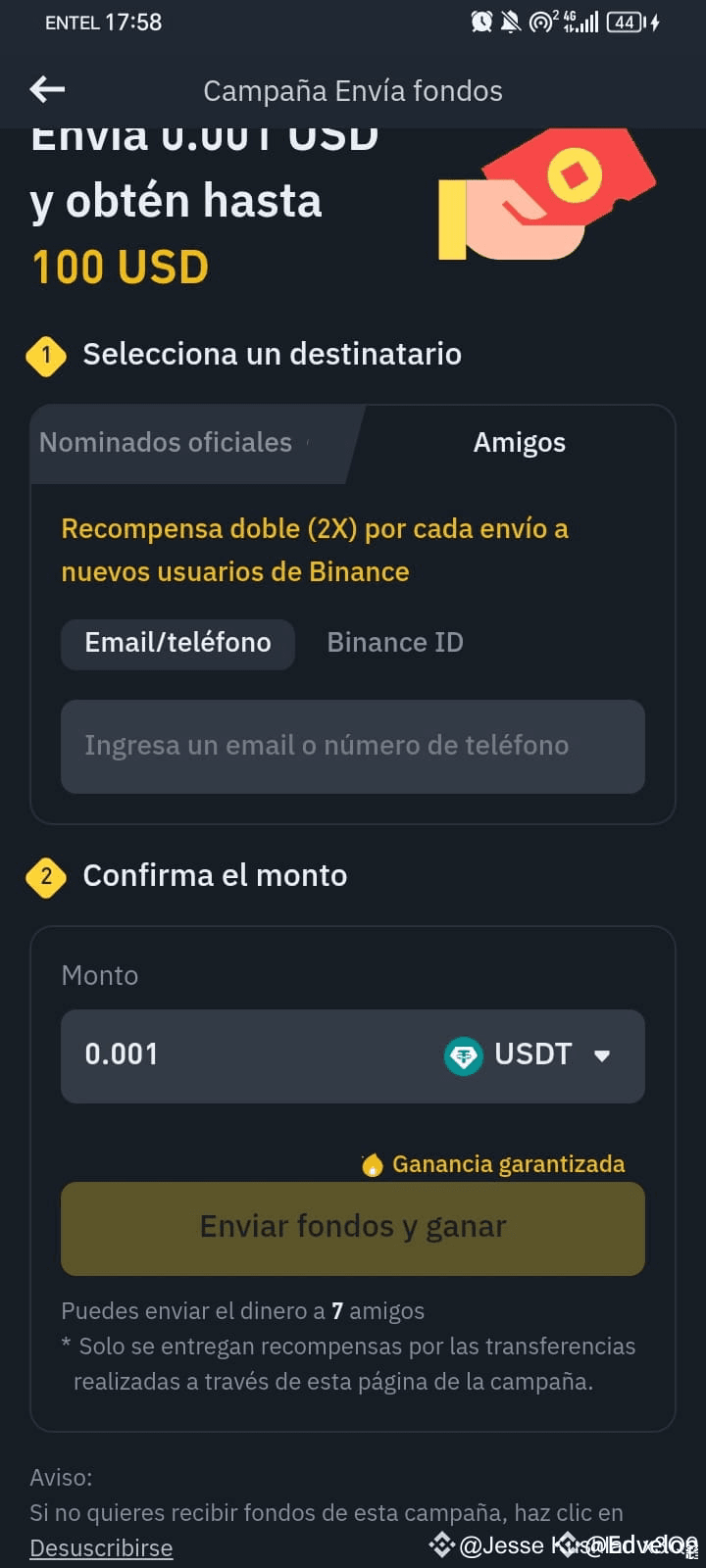Tap the email or phone number field
The width and height of the screenshot is (706, 1568).
[x=353, y=746]
